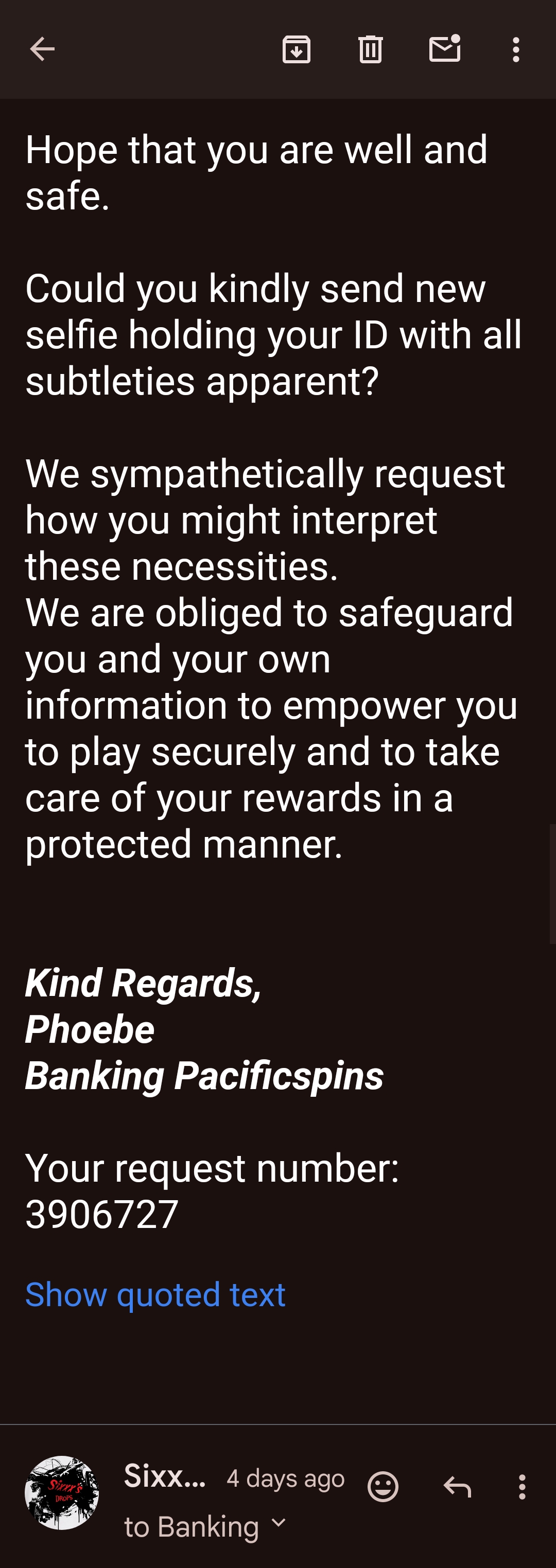Open more options for Sixx's message

(x=522, y=1487)
